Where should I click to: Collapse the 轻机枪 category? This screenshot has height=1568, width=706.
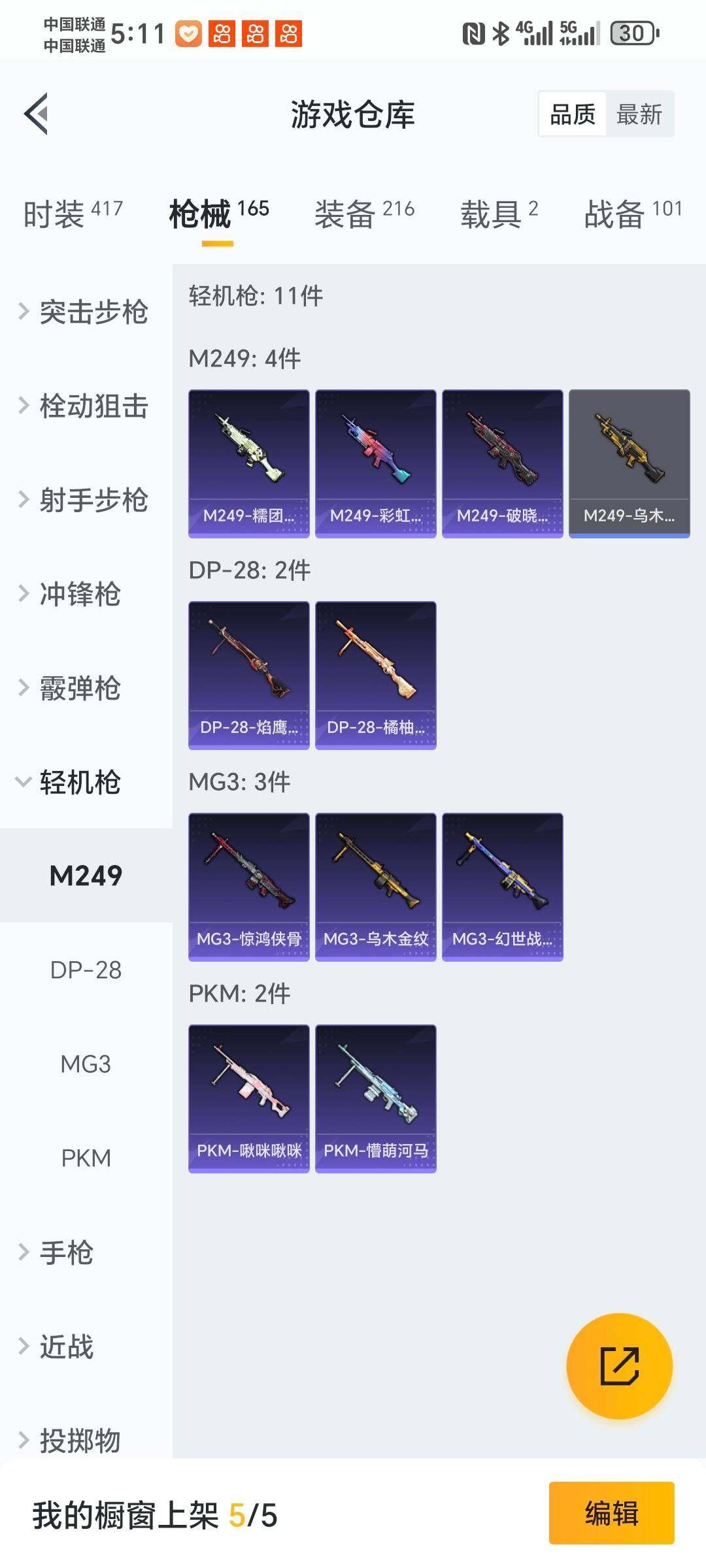click(x=72, y=782)
